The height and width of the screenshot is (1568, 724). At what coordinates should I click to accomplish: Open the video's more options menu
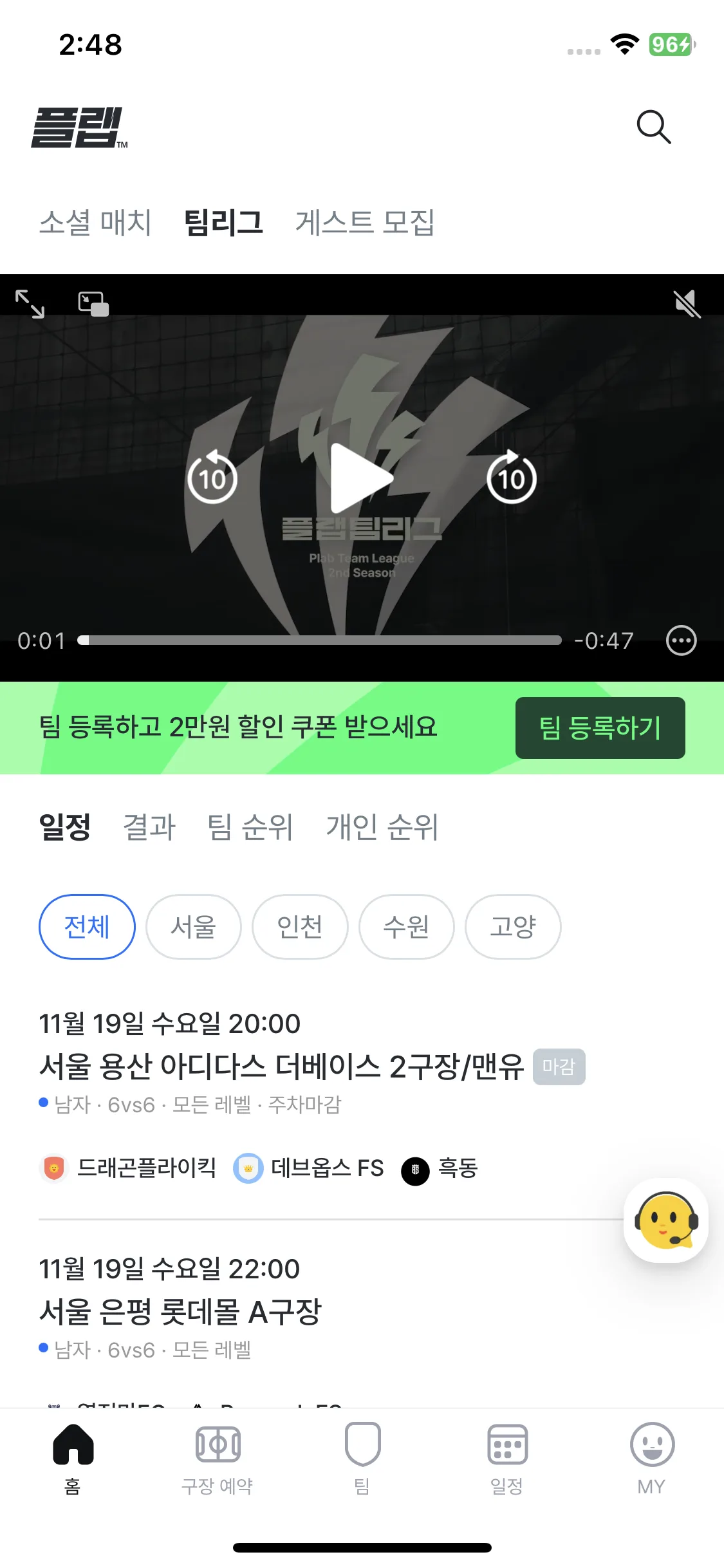(x=681, y=640)
